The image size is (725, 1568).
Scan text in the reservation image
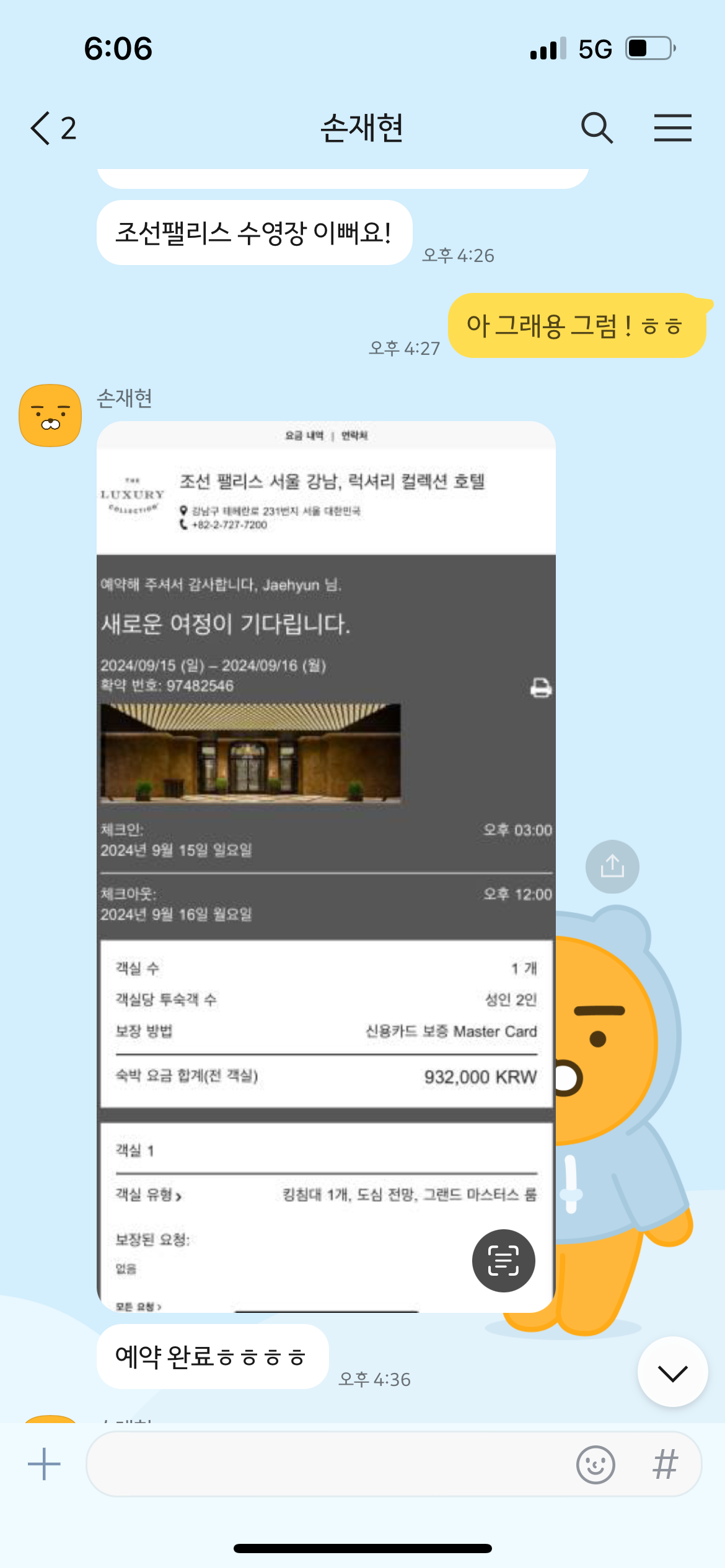click(503, 1260)
